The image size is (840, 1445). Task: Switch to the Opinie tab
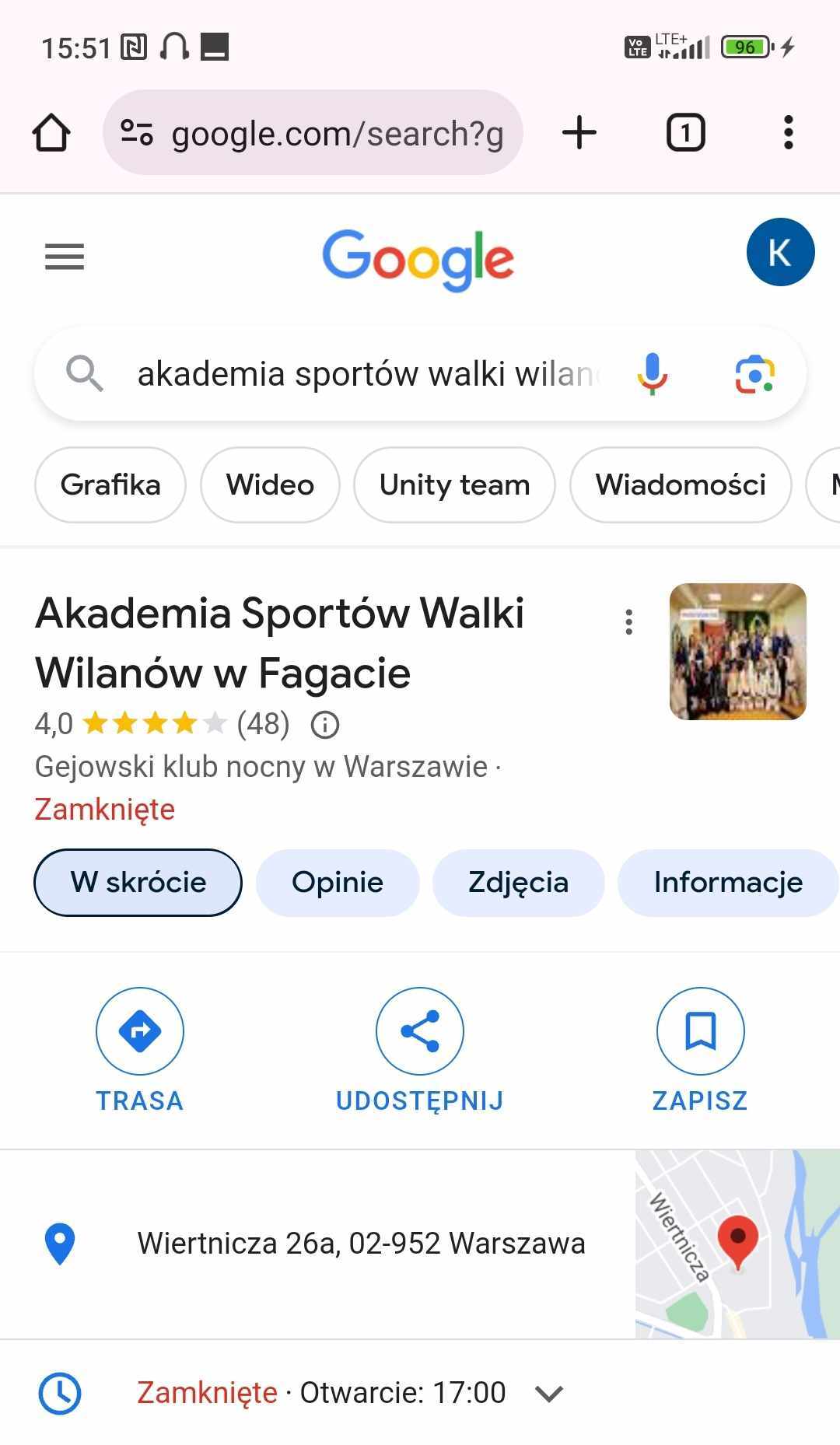click(x=338, y=882)
